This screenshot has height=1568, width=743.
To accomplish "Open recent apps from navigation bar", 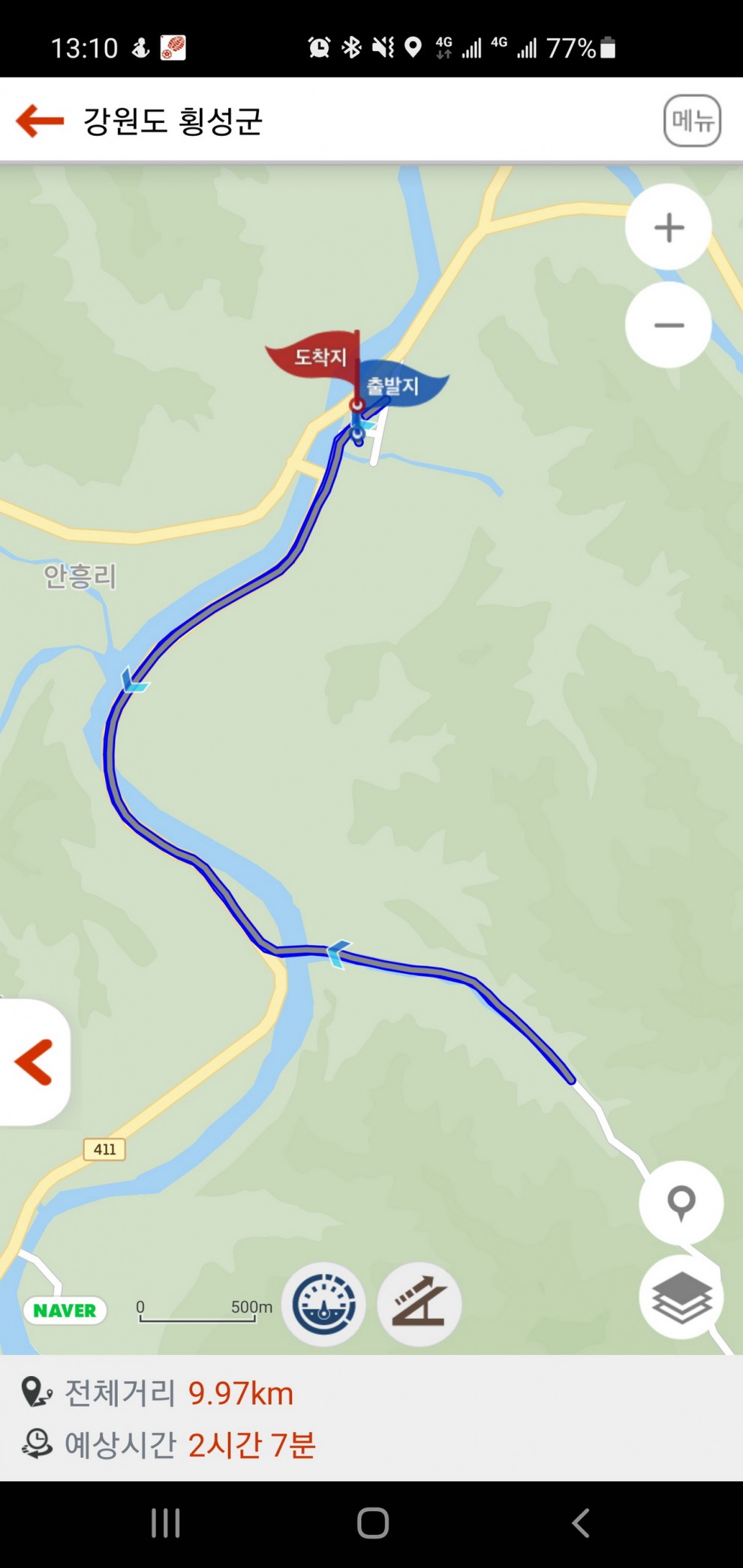I will (x=165, y=1523).
